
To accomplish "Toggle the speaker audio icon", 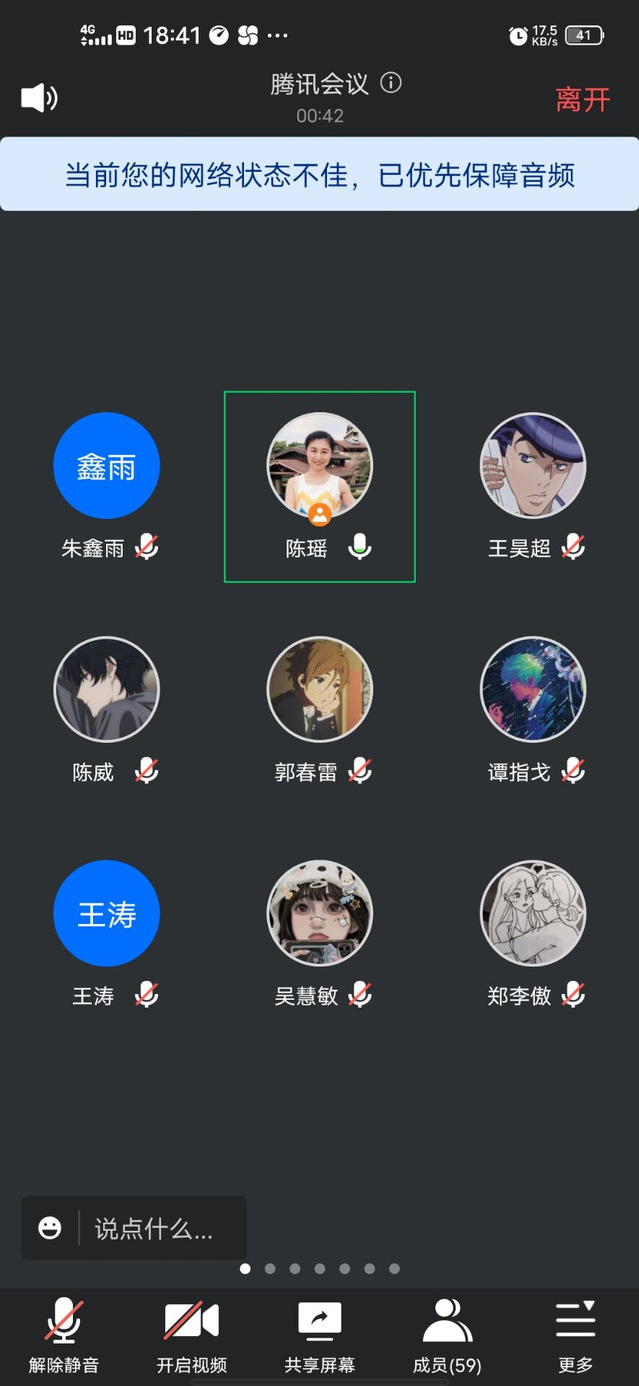I will [39, 97].
